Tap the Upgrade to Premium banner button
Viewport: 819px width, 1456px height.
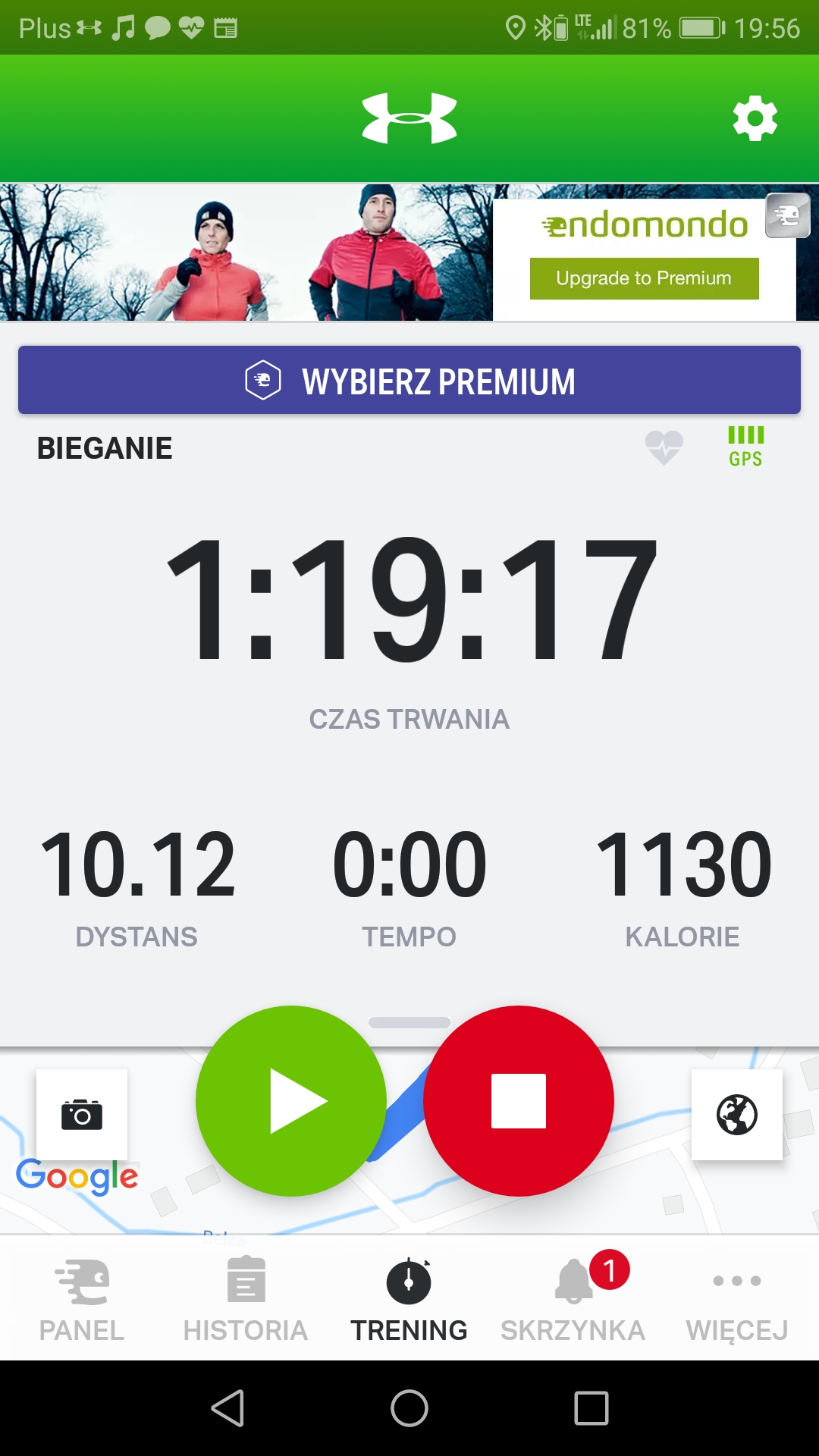click(x=644, y=278)
